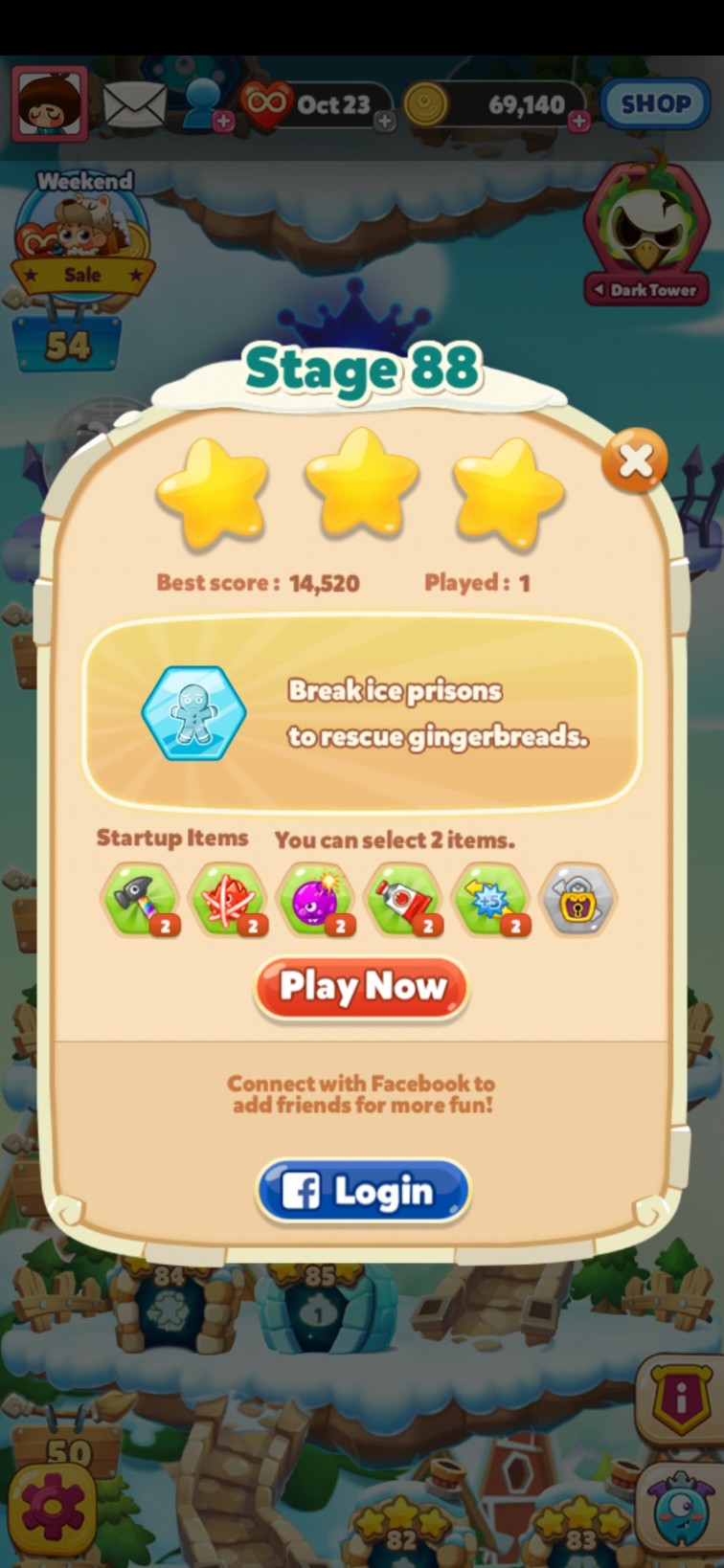
Task: Open the player avatar profile
Action: click(x=50, y=103)
